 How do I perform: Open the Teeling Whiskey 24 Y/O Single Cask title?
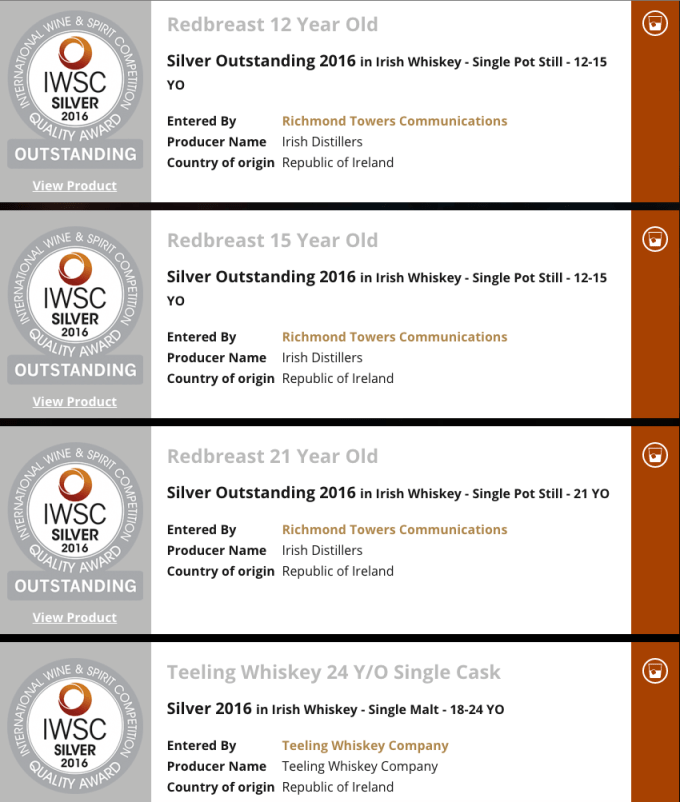333,672
